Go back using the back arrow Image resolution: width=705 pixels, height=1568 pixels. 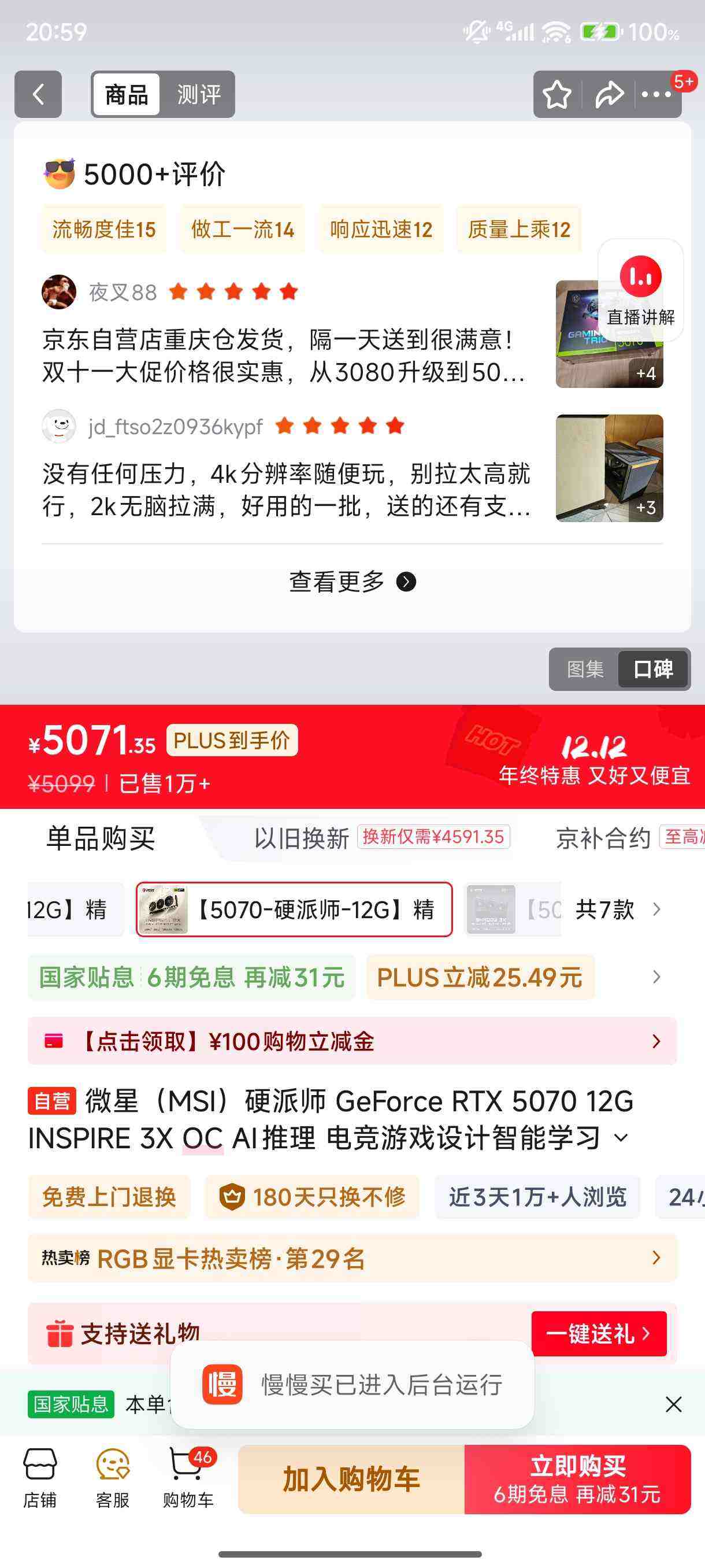click(38, 94)
